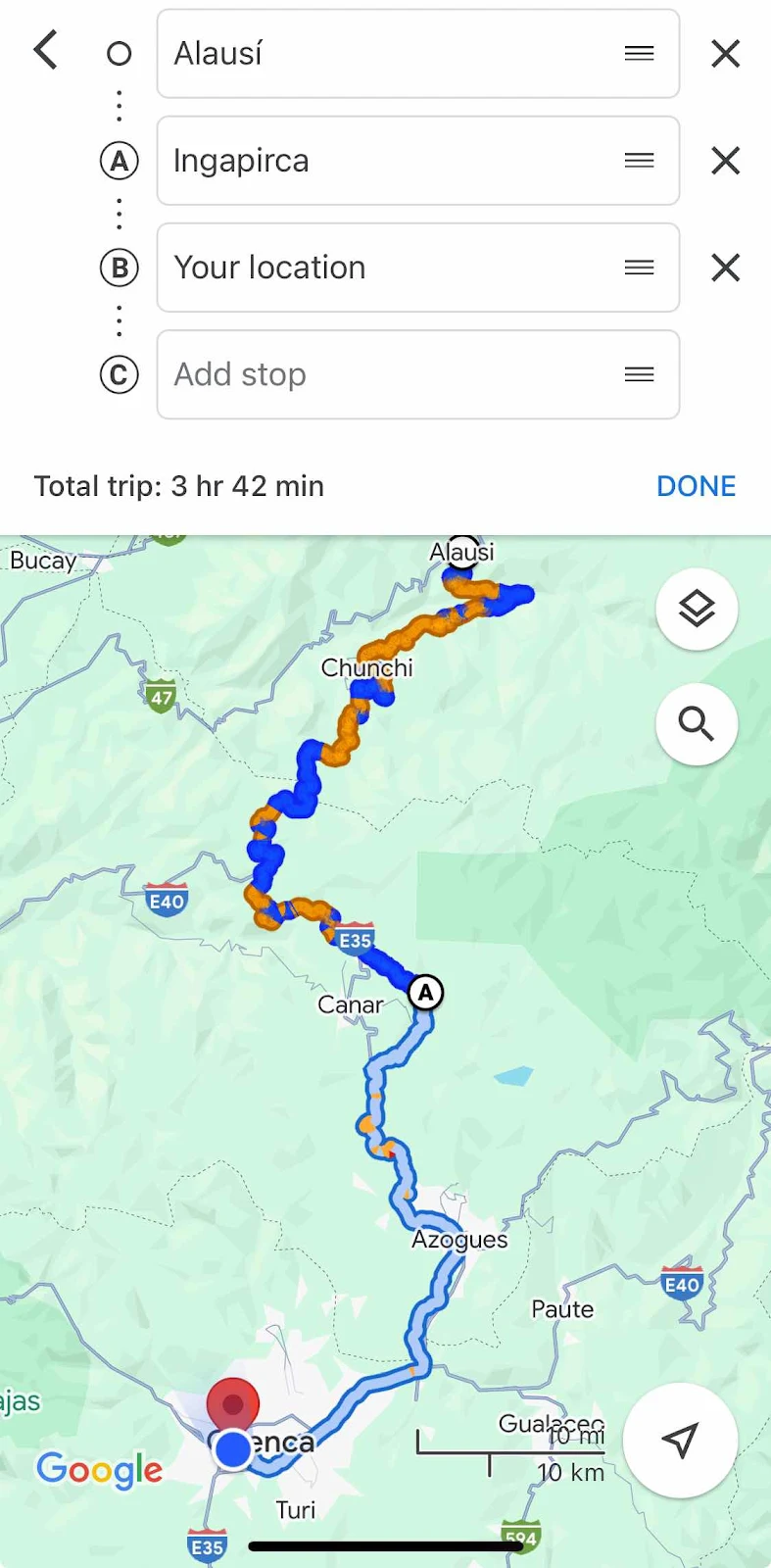
Task: Select the stop A marker on the map
Action: point(425,993)
